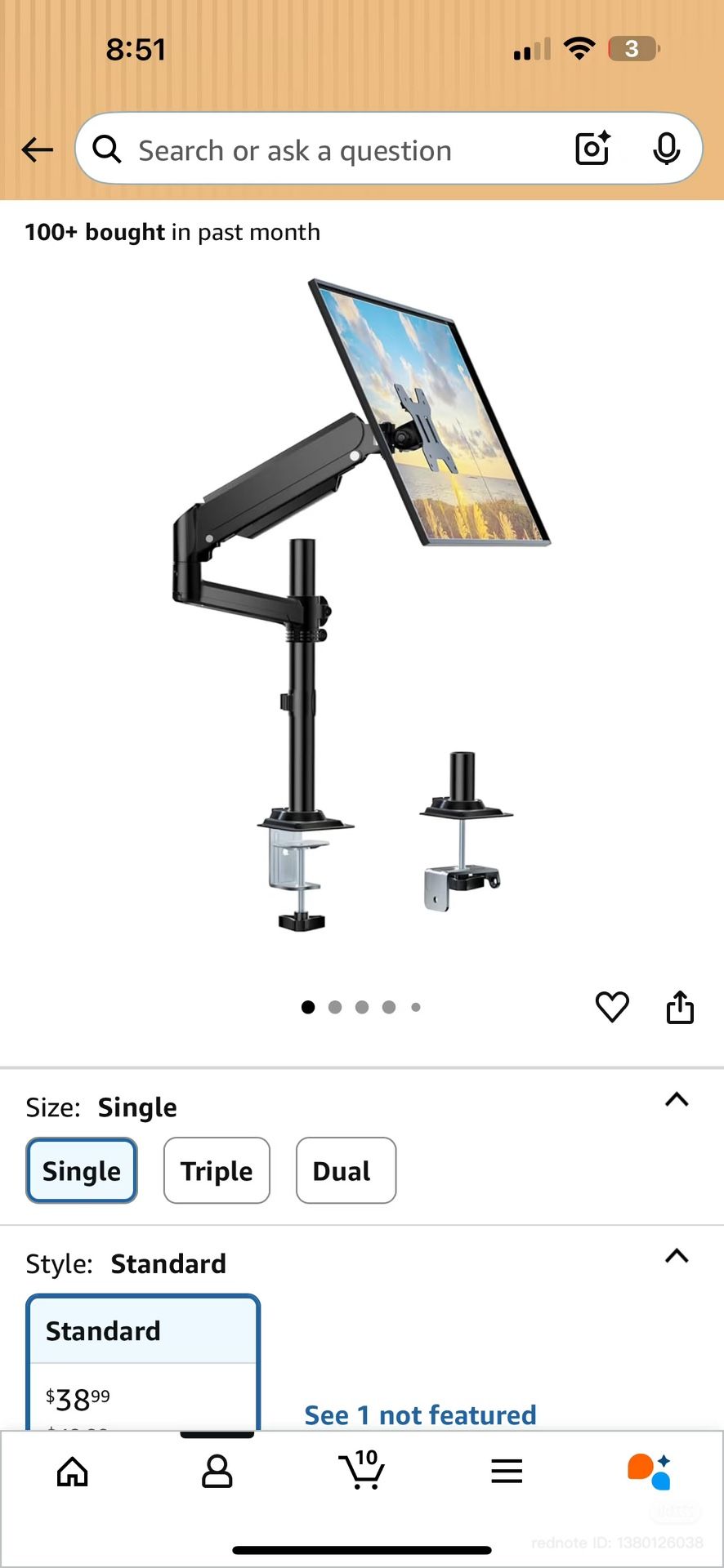The image size is (724, 1568).
Task: Select the Triple size option
Action: pos(216,1171)
